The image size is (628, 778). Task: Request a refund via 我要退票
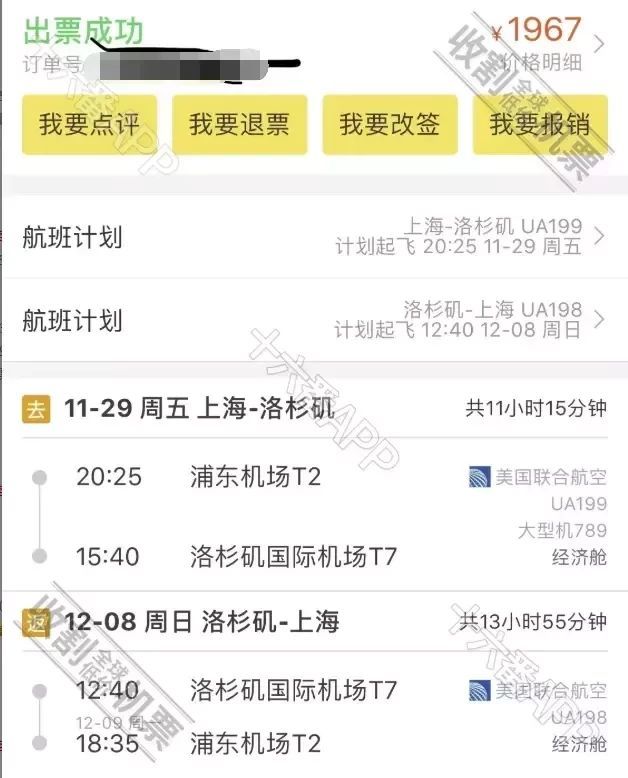tap(239, 125)
